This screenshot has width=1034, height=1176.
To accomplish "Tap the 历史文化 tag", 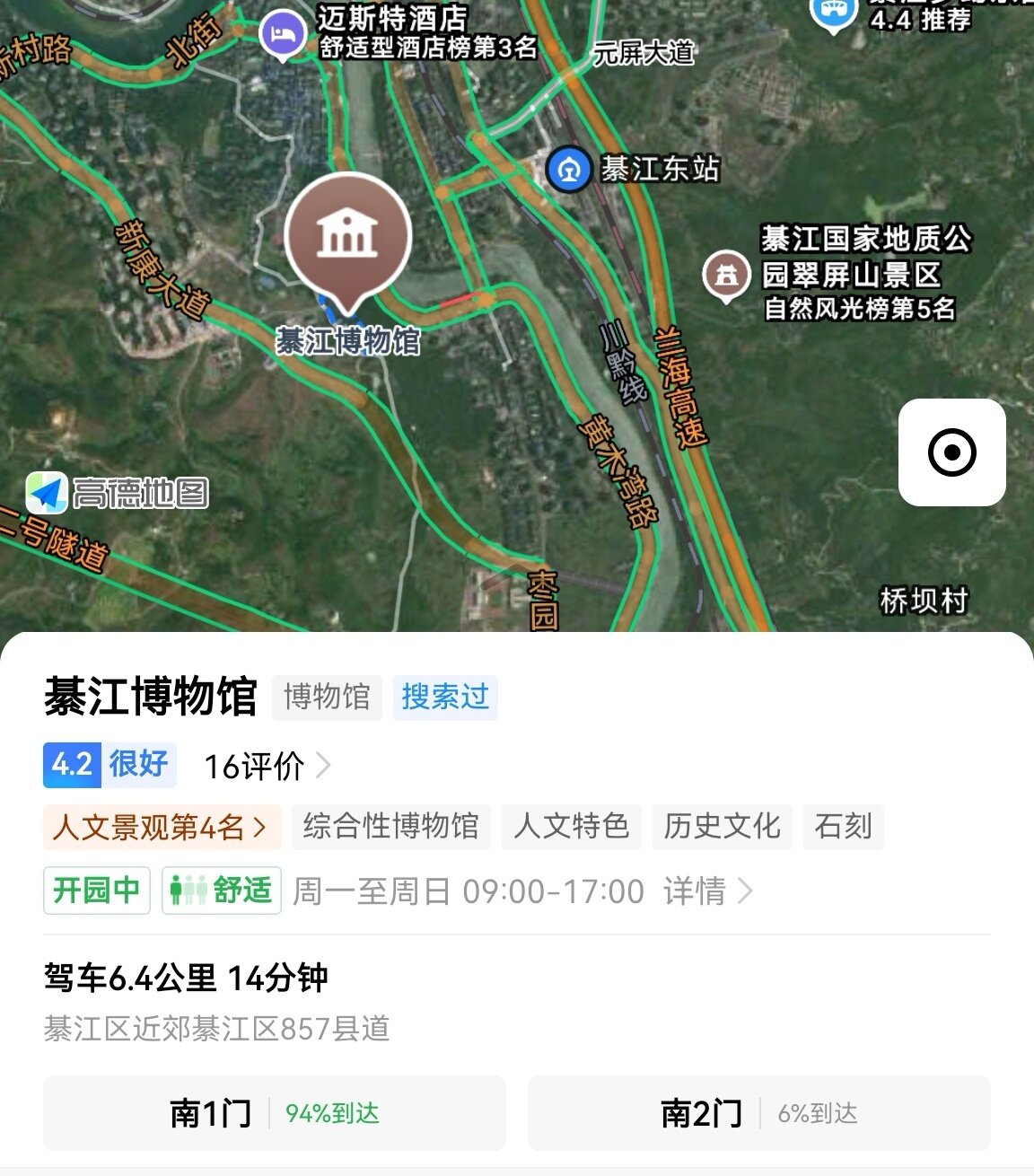I will pyautogui.click(x=722, y=827).
